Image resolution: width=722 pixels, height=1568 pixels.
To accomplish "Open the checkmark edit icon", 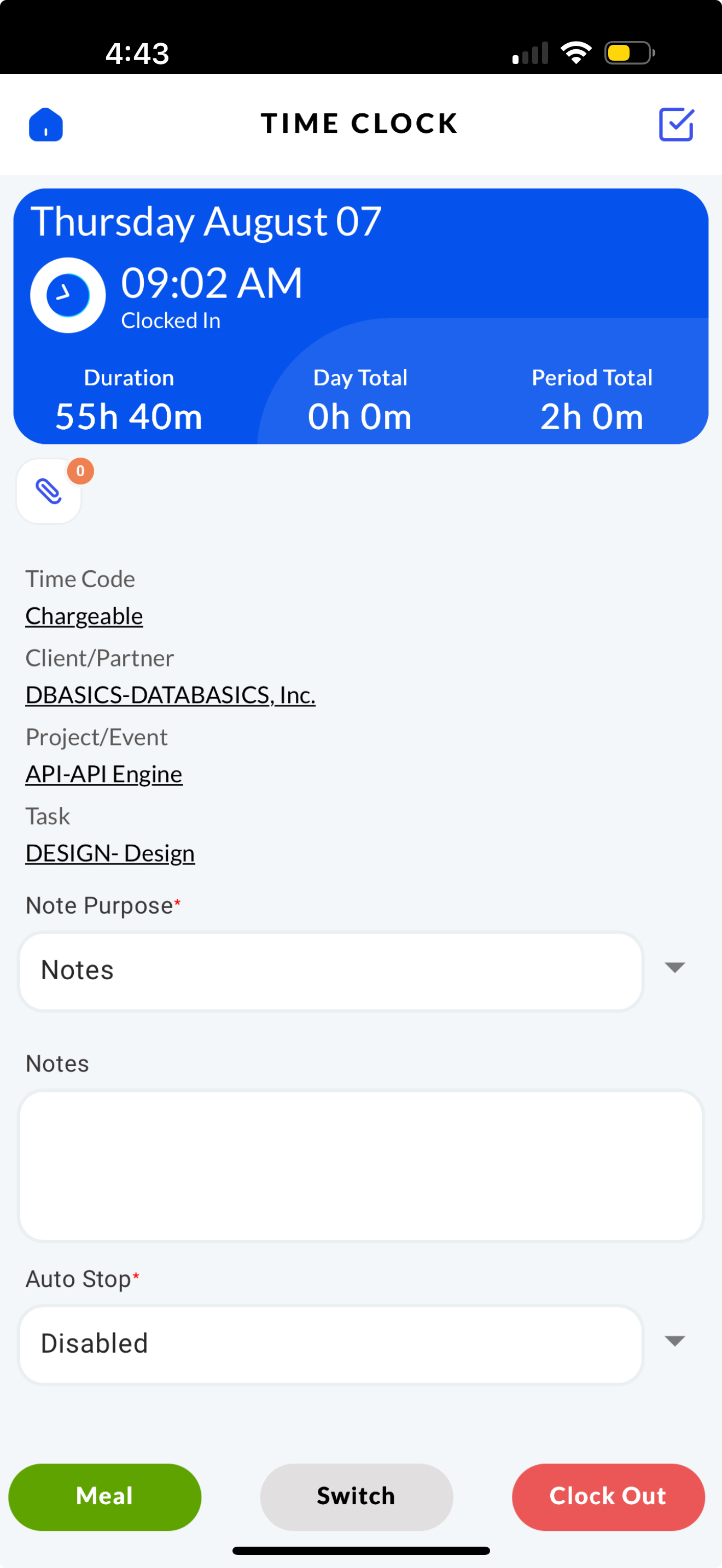I will coord(676,125).
